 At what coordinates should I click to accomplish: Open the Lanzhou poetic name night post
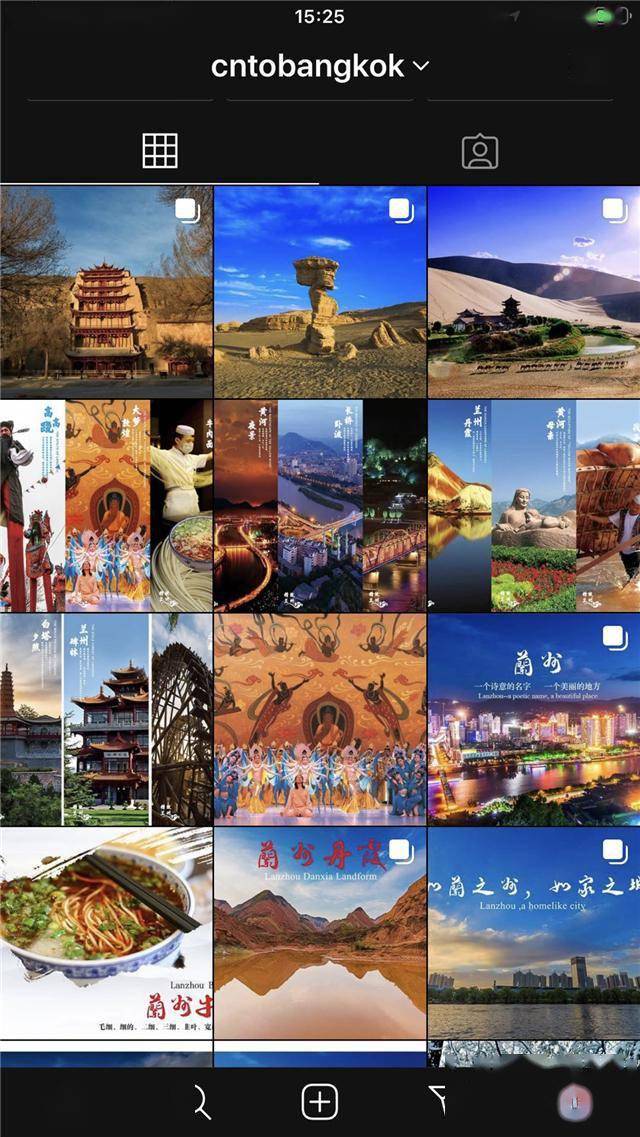click(534, 720)
